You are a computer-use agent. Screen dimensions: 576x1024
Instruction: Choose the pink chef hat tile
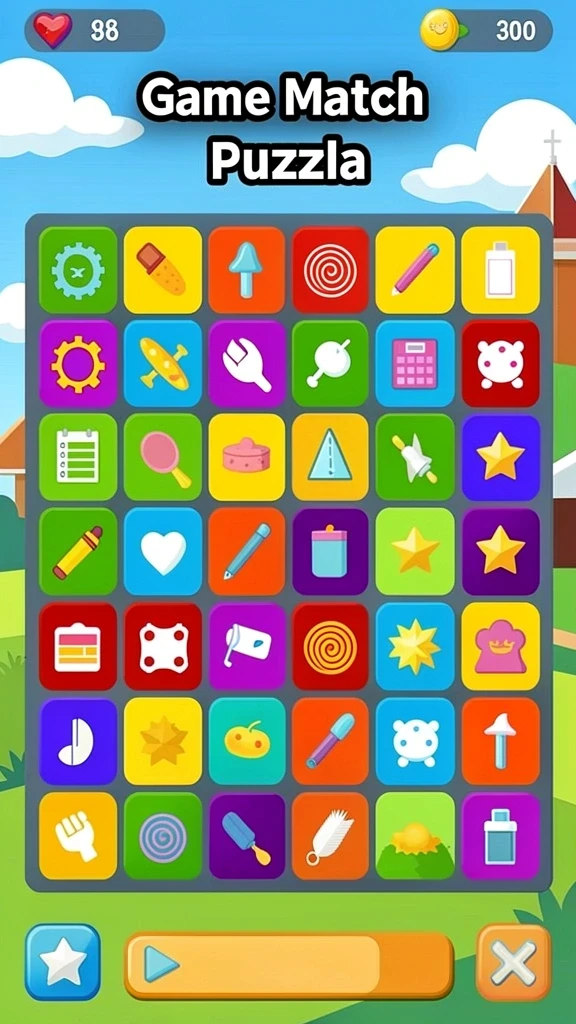[x=500, y=647]
